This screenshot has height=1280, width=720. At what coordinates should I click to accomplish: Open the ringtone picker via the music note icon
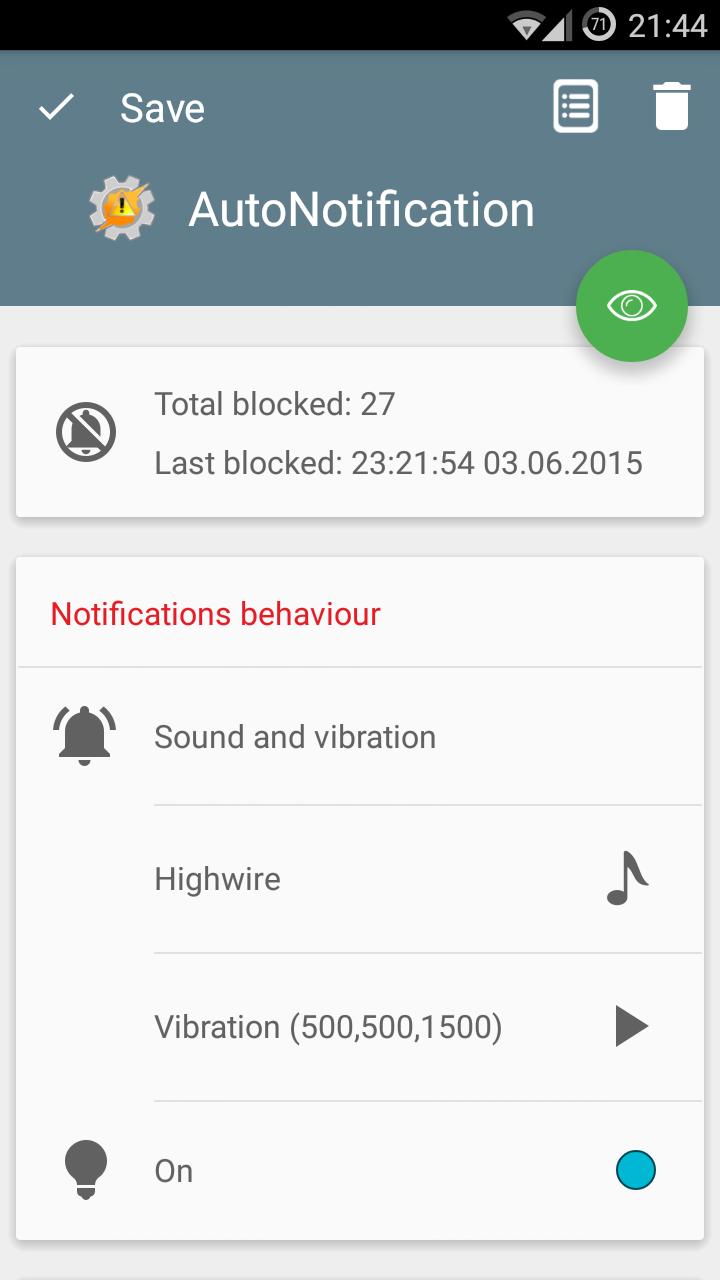coord(626,879)
